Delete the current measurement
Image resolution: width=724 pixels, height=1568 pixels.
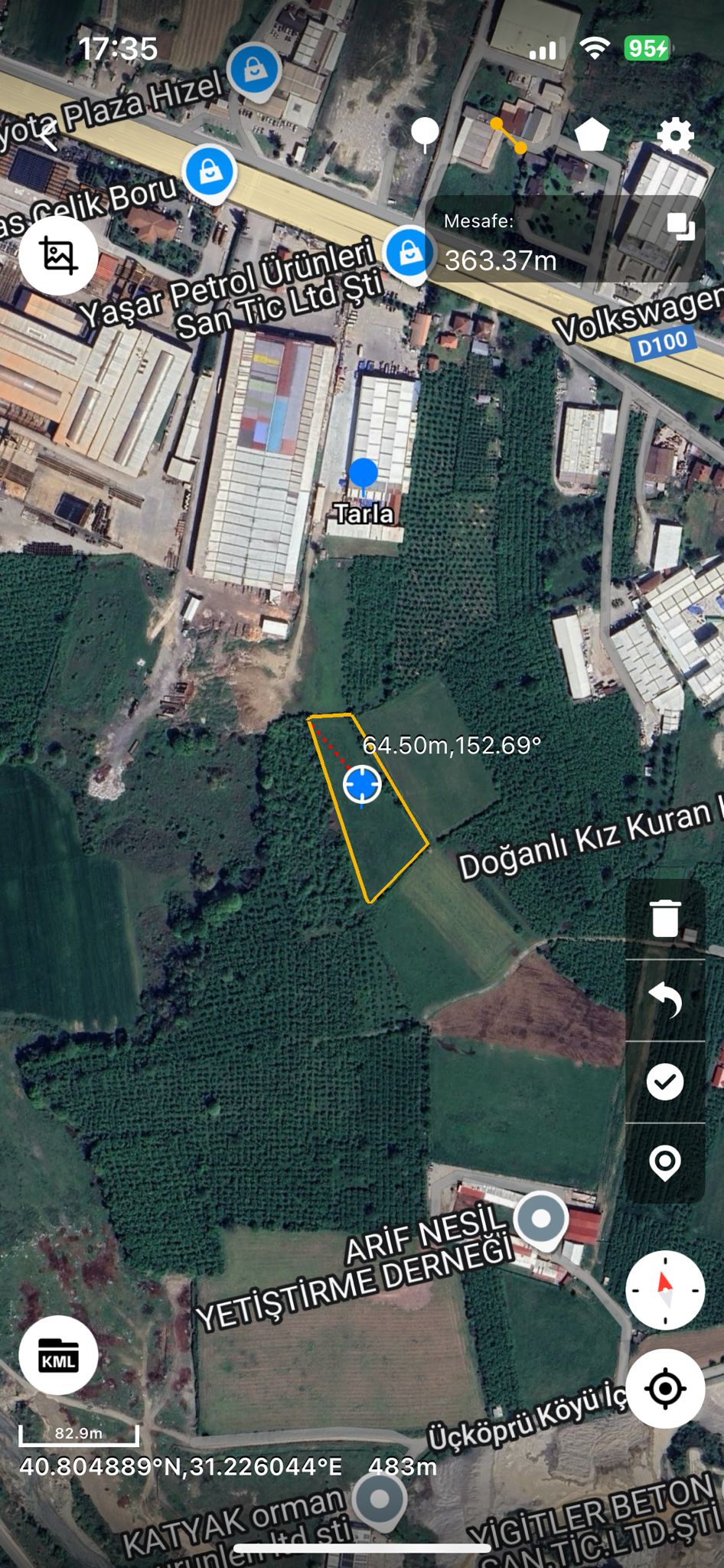665,918
